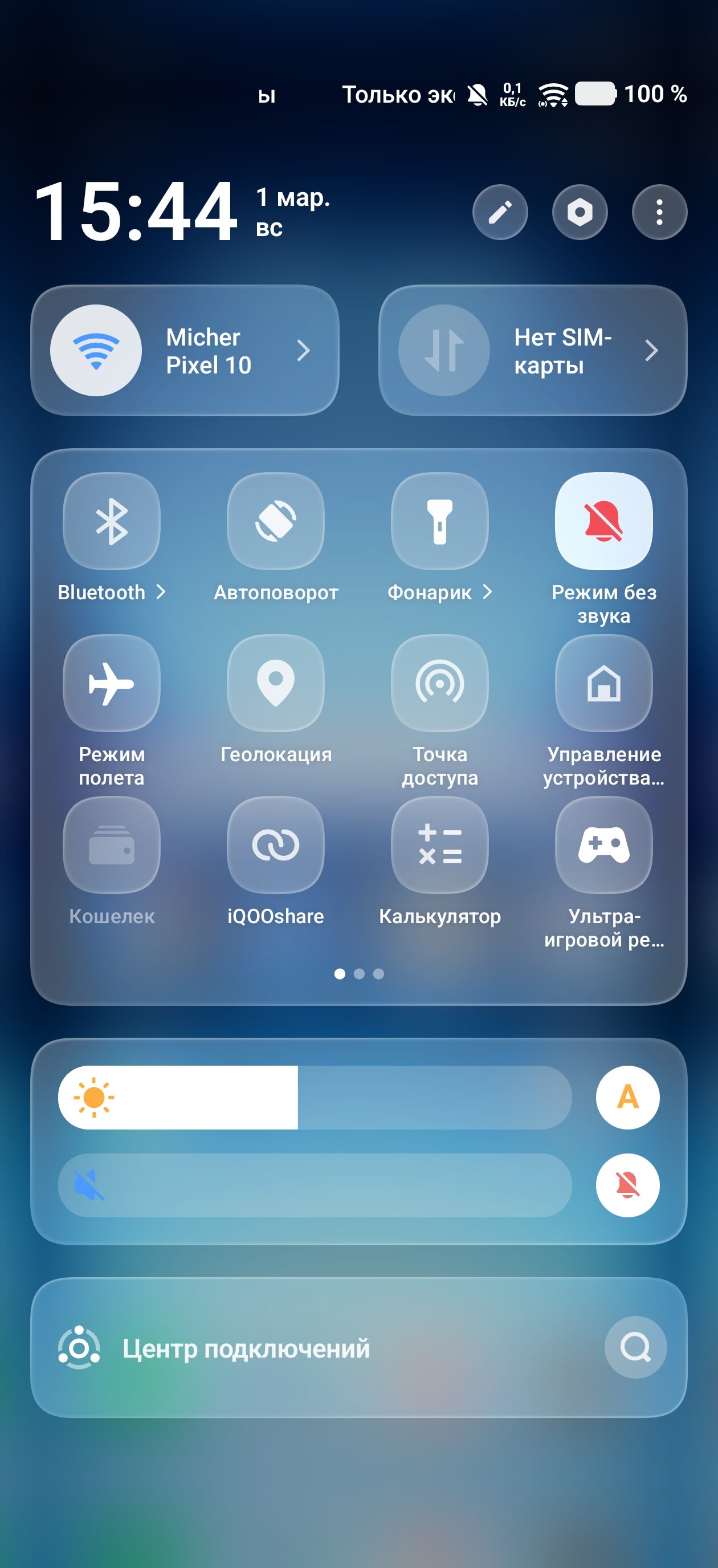
Task: Open system settings via the hexagon icon
Action: click(x=580, y=213)
